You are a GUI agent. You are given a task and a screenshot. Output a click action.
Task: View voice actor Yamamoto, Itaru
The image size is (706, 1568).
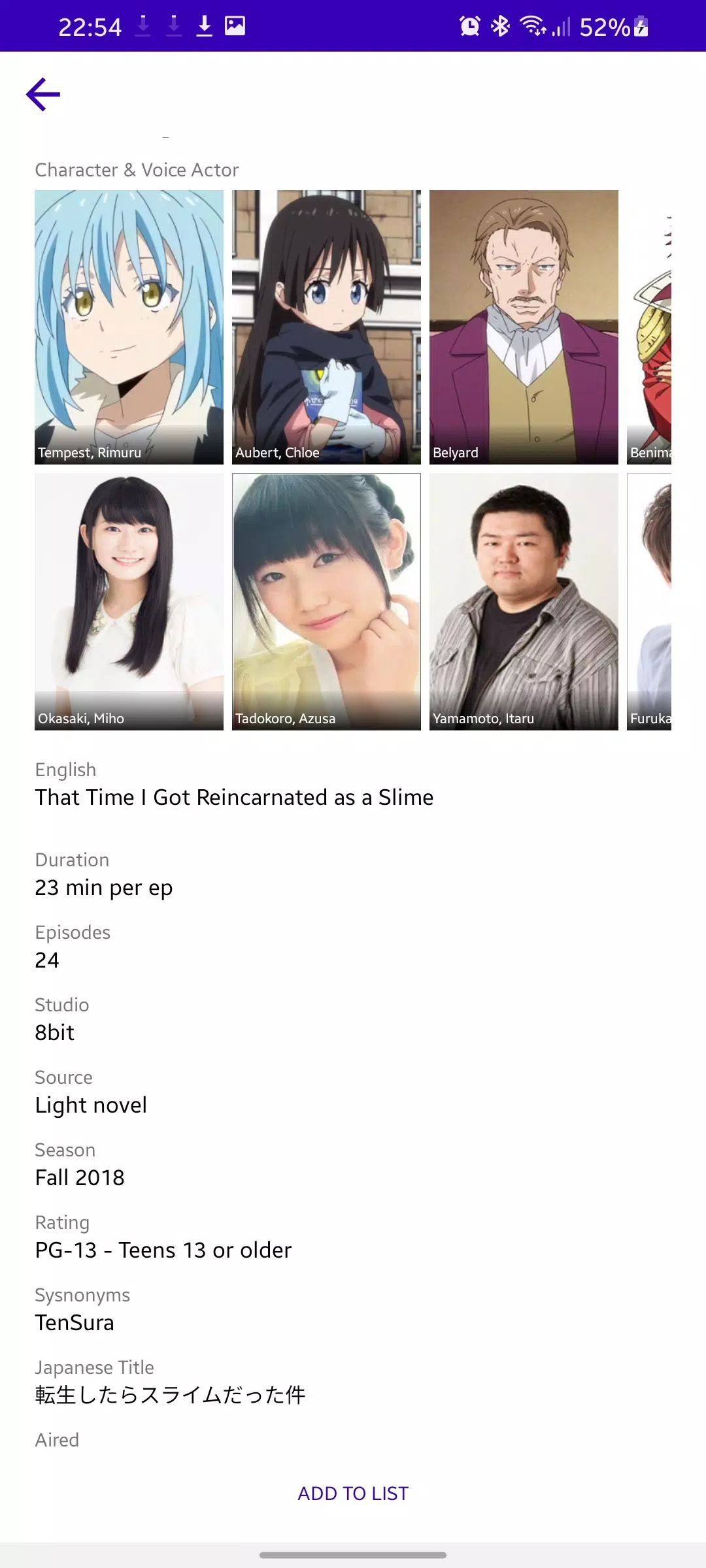point(524,601)
